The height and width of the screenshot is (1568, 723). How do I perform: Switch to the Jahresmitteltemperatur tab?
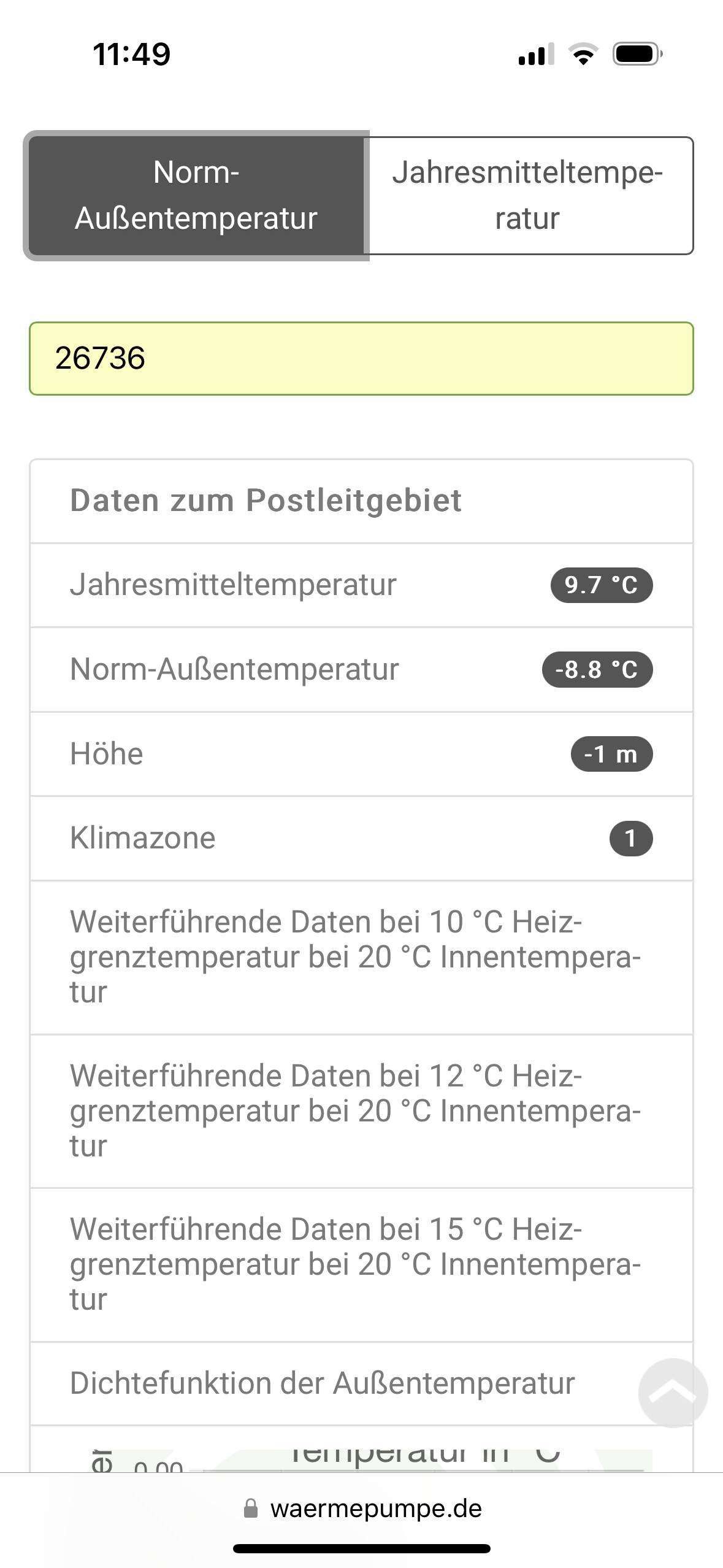[529, 195]
